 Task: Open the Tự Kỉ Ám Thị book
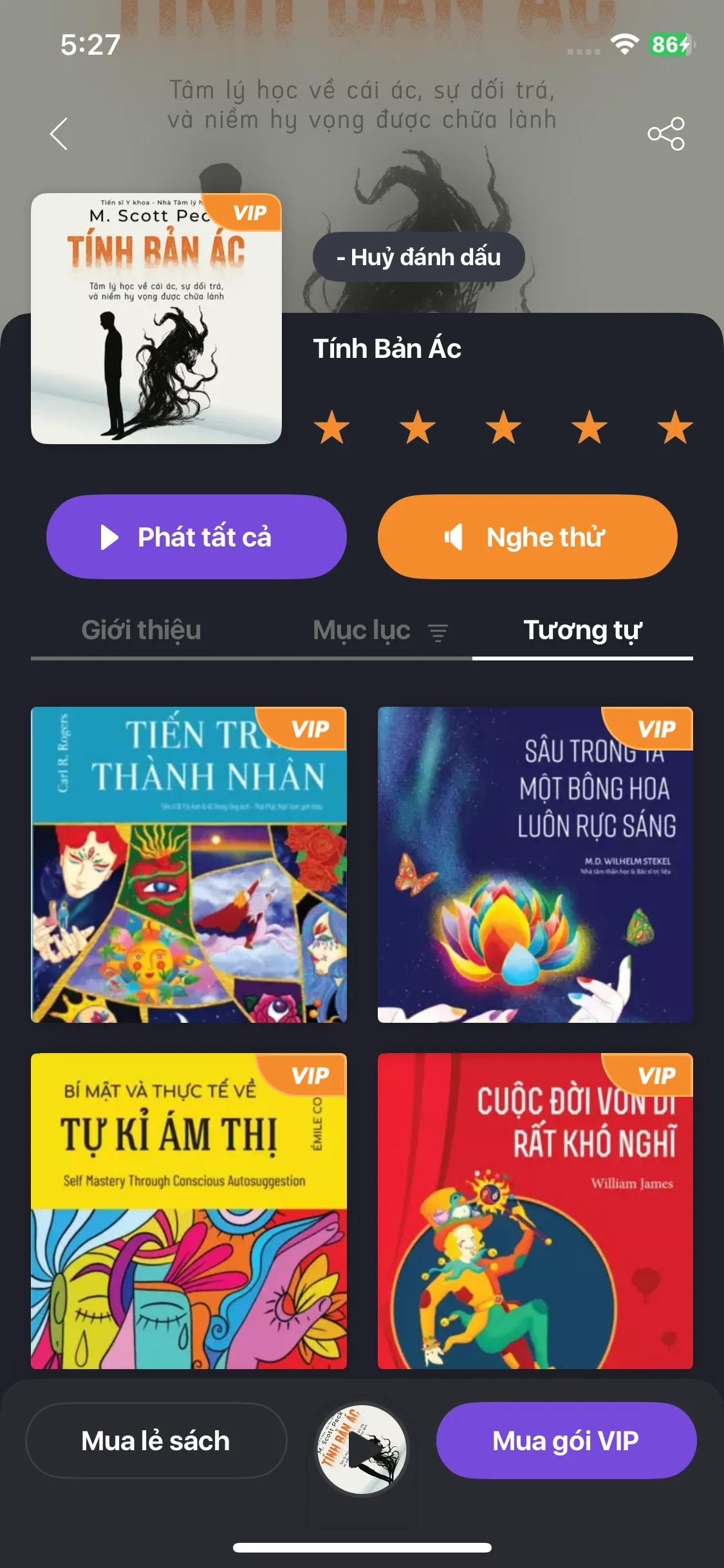click(x=189, y=1211)
